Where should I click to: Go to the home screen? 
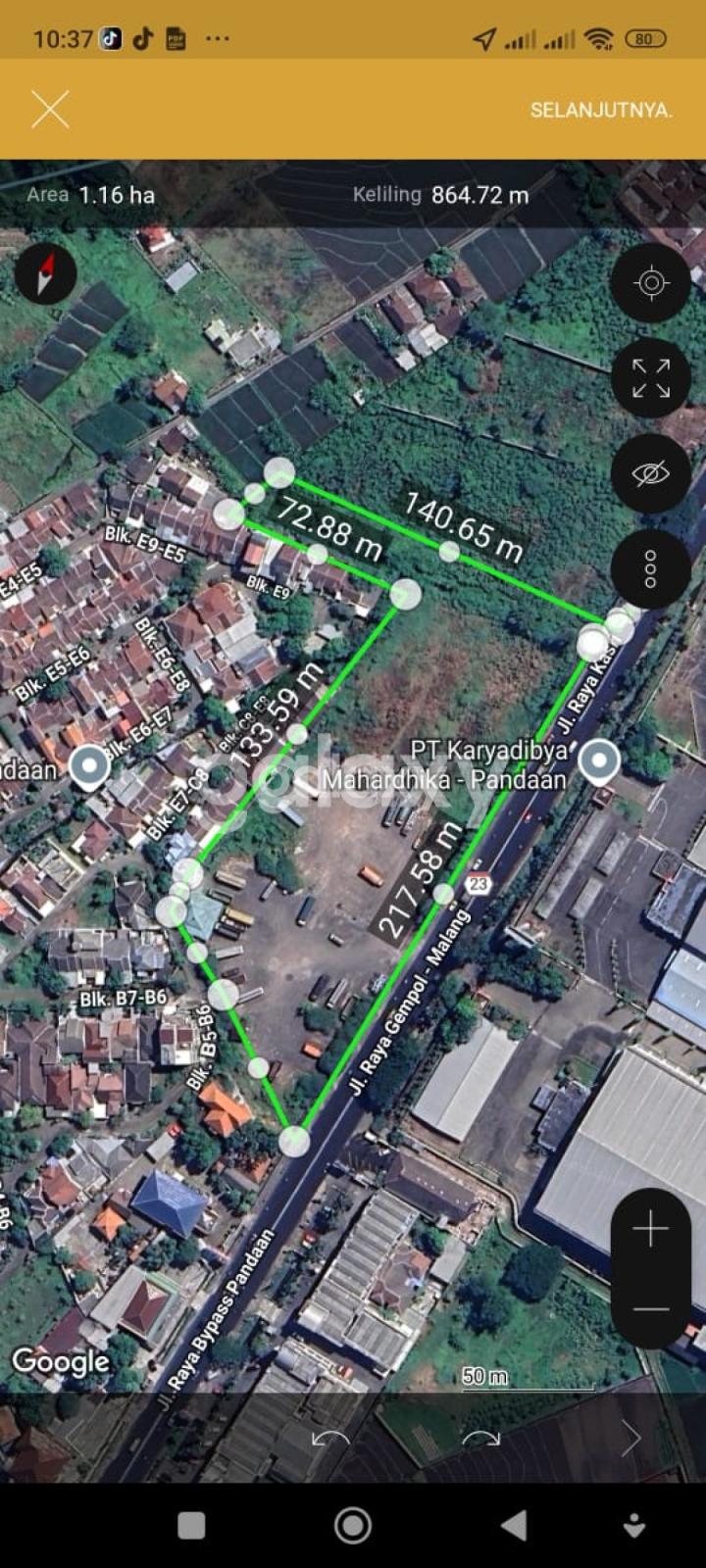point(353,1525)
